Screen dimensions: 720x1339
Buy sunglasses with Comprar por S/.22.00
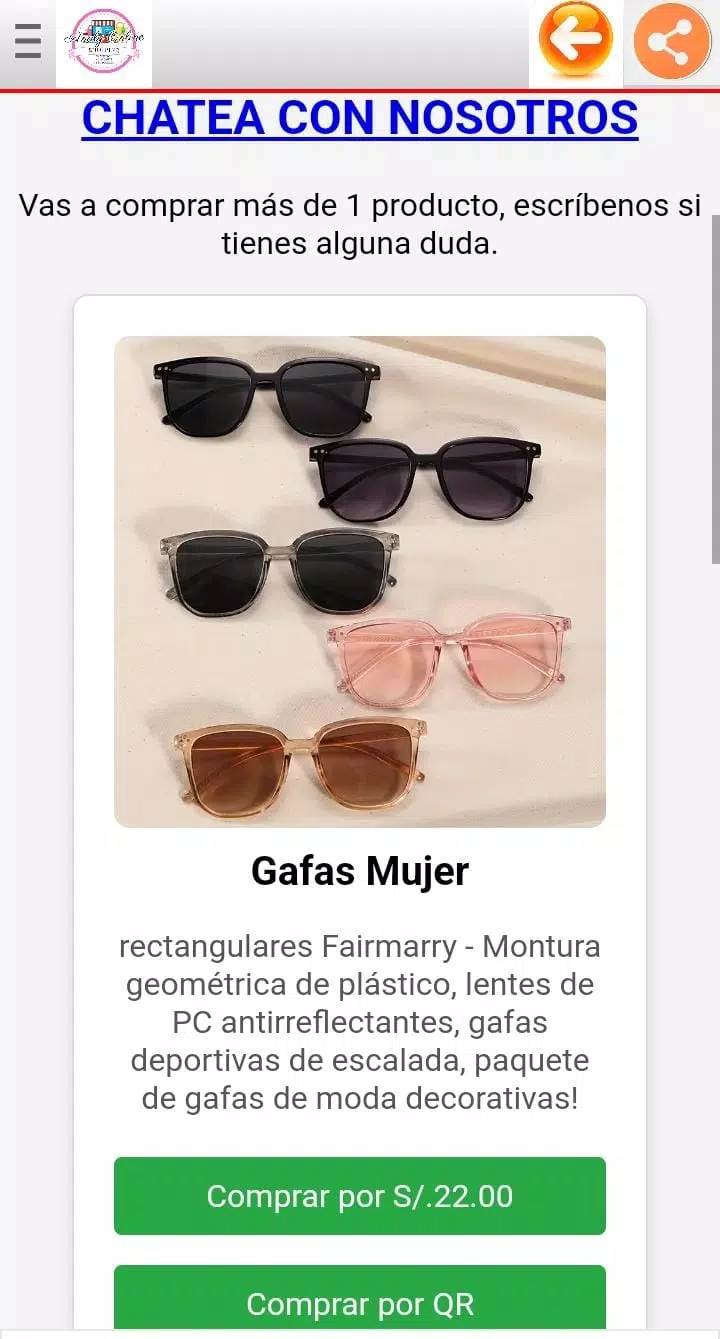(x=359, y=1196)
